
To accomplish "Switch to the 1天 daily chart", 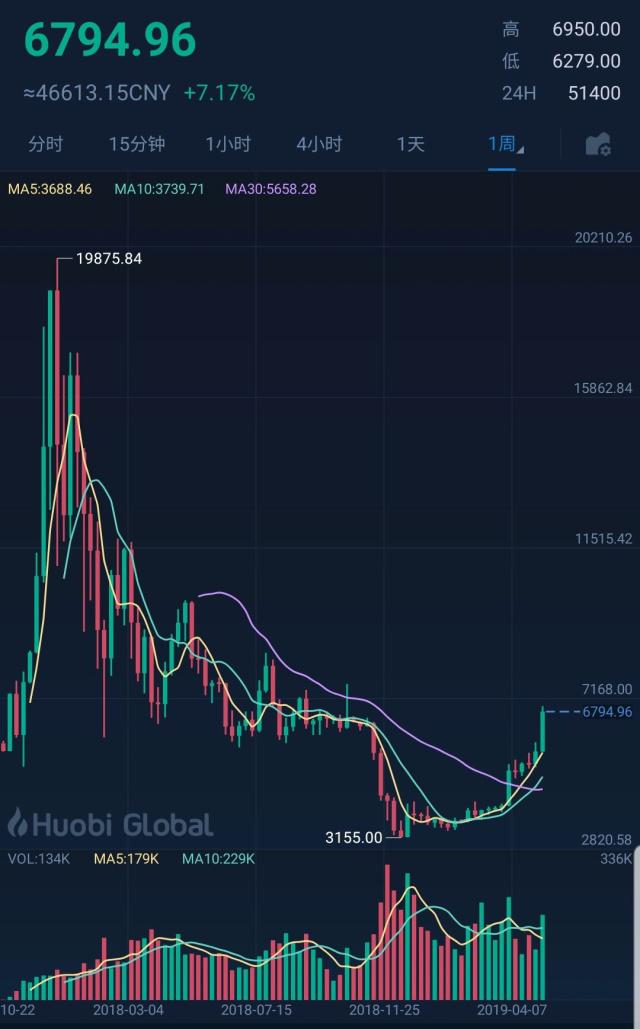I will click(x=410, y=144).
